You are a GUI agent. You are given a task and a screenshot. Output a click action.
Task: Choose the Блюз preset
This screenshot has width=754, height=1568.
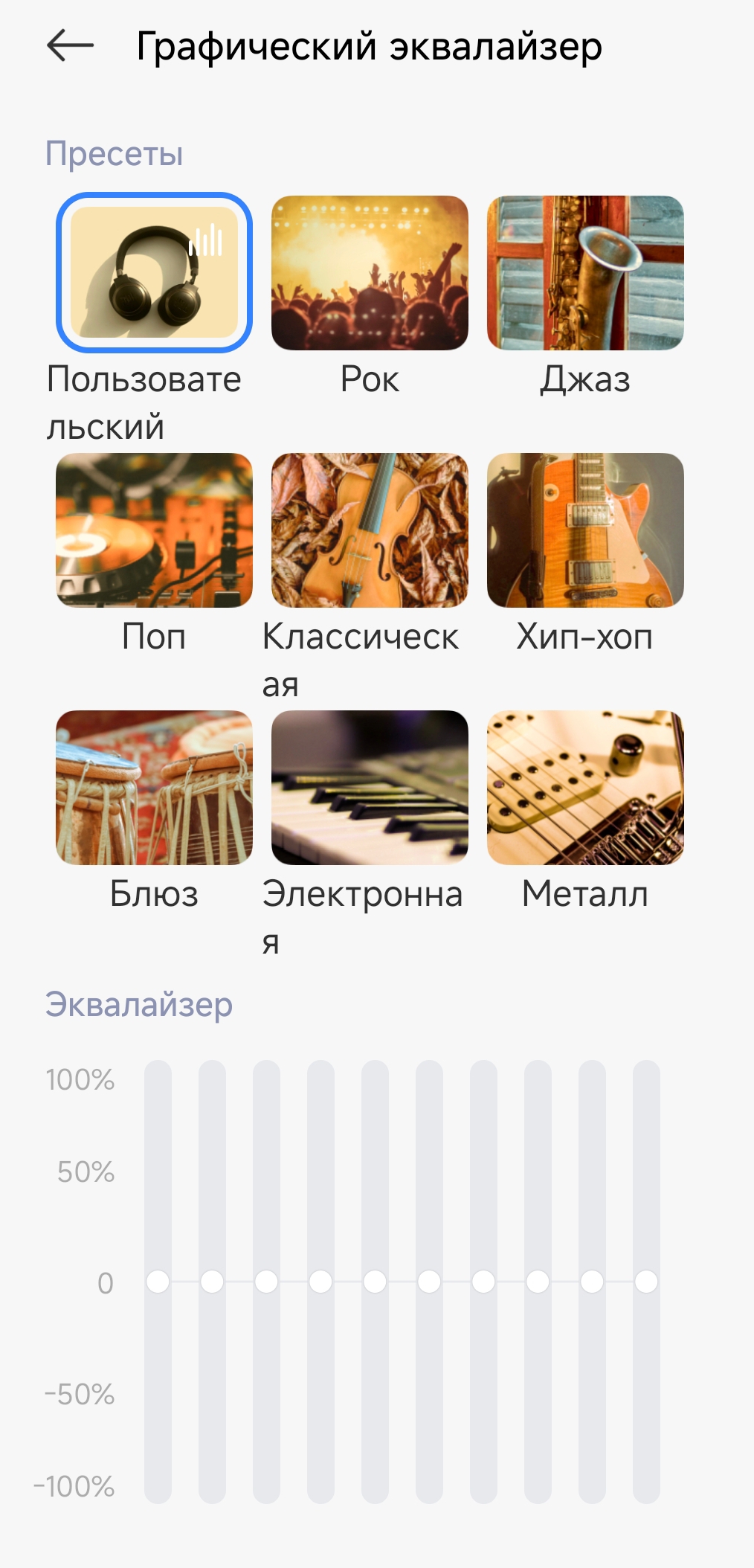tap(154, 787)
